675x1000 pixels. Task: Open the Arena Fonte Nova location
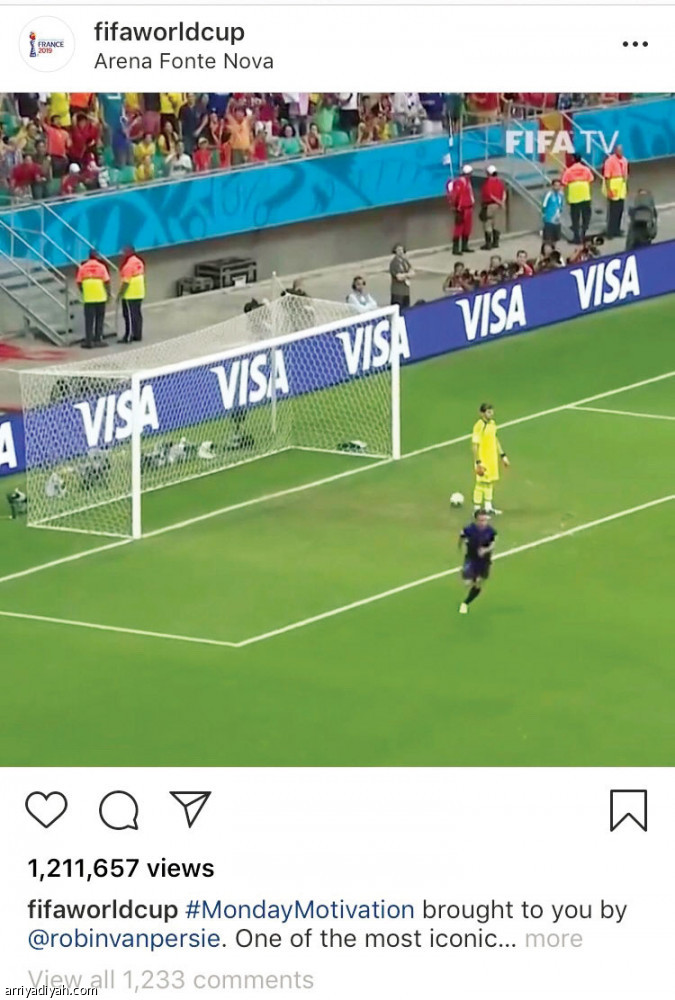pos(183,61)
